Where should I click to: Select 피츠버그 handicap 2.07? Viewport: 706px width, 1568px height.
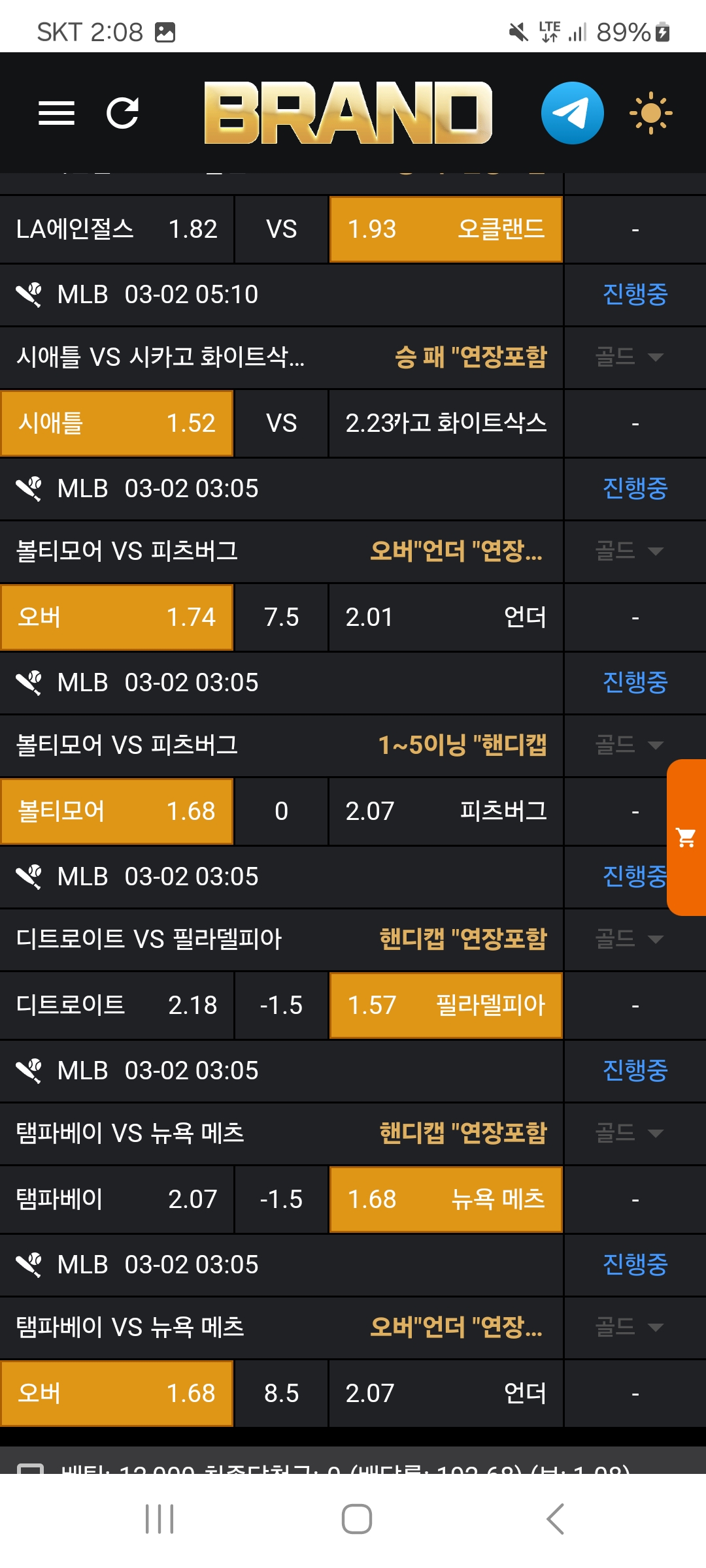[446, 811]
